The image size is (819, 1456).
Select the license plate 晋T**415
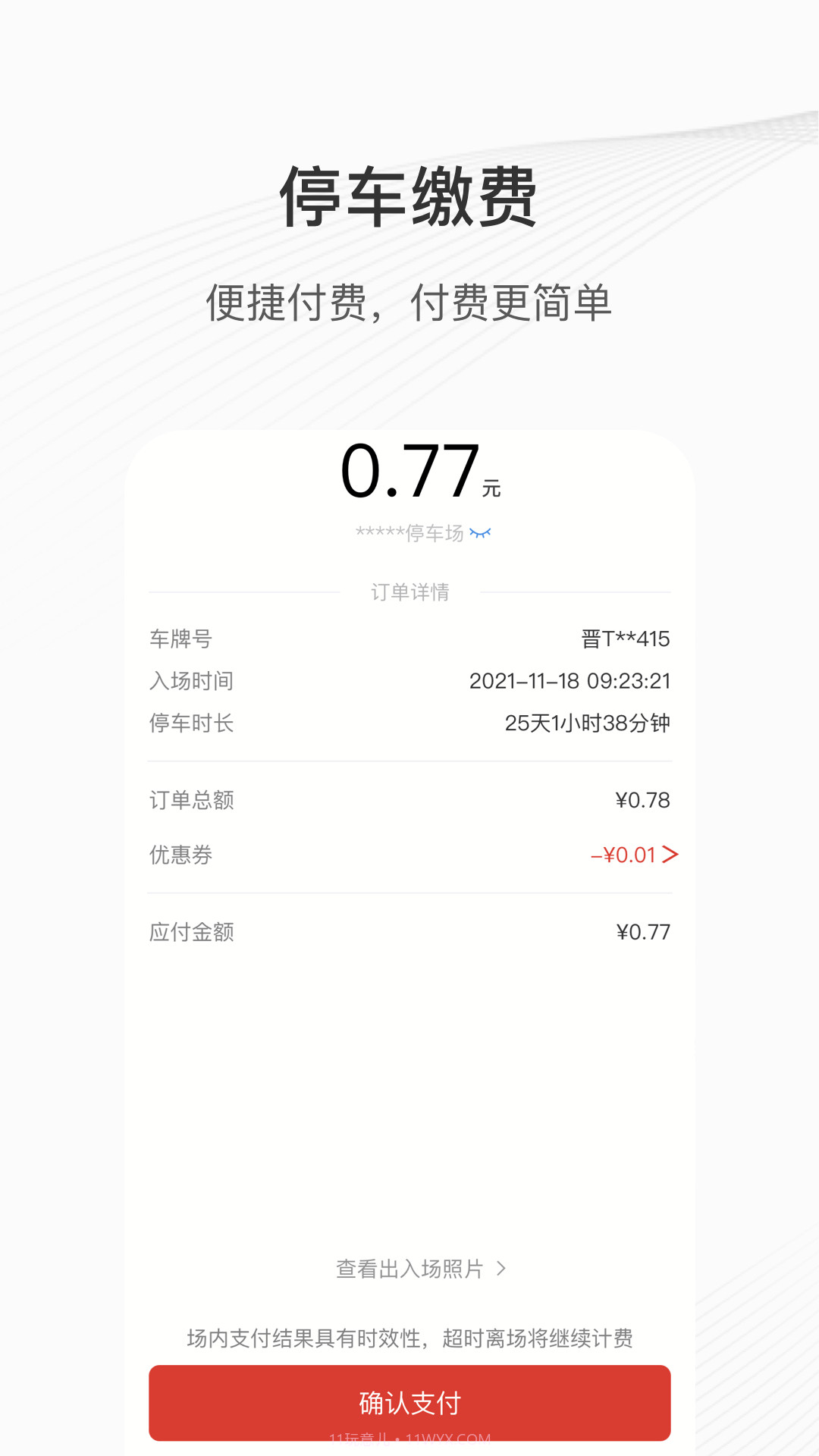click(623, 639)
